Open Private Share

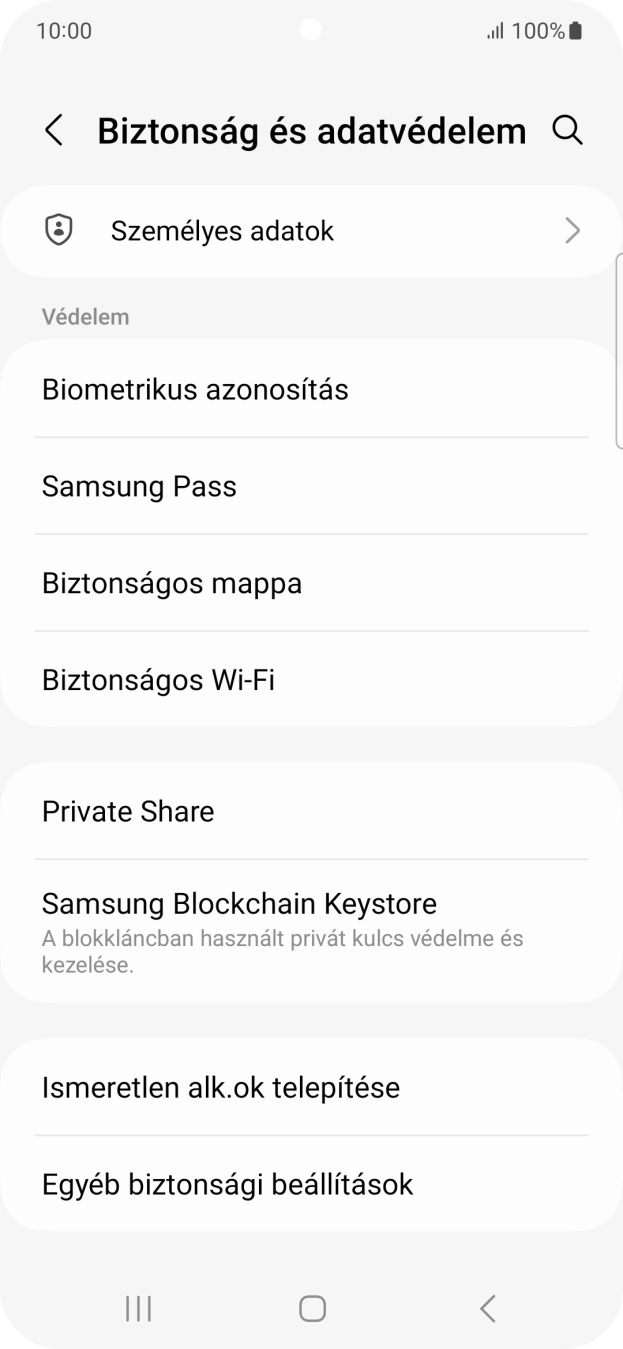310,811
